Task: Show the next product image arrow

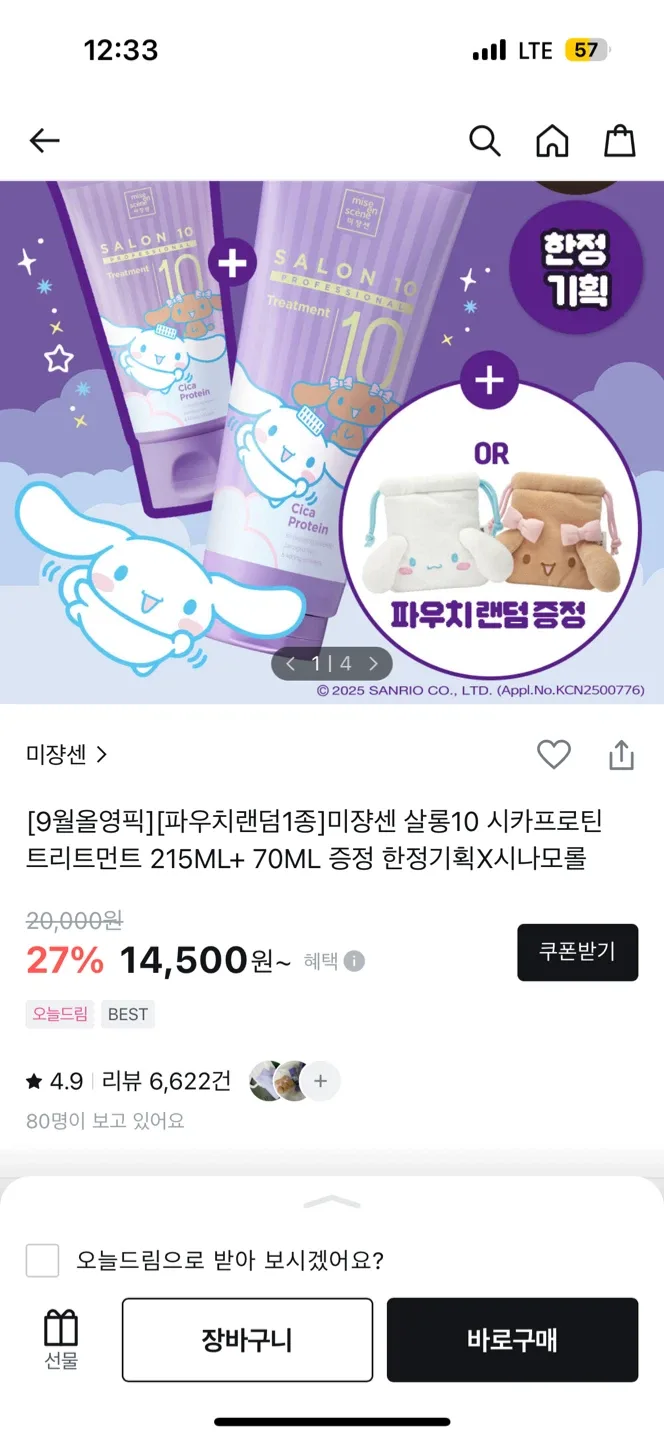Action: click(x=373, y=663)
